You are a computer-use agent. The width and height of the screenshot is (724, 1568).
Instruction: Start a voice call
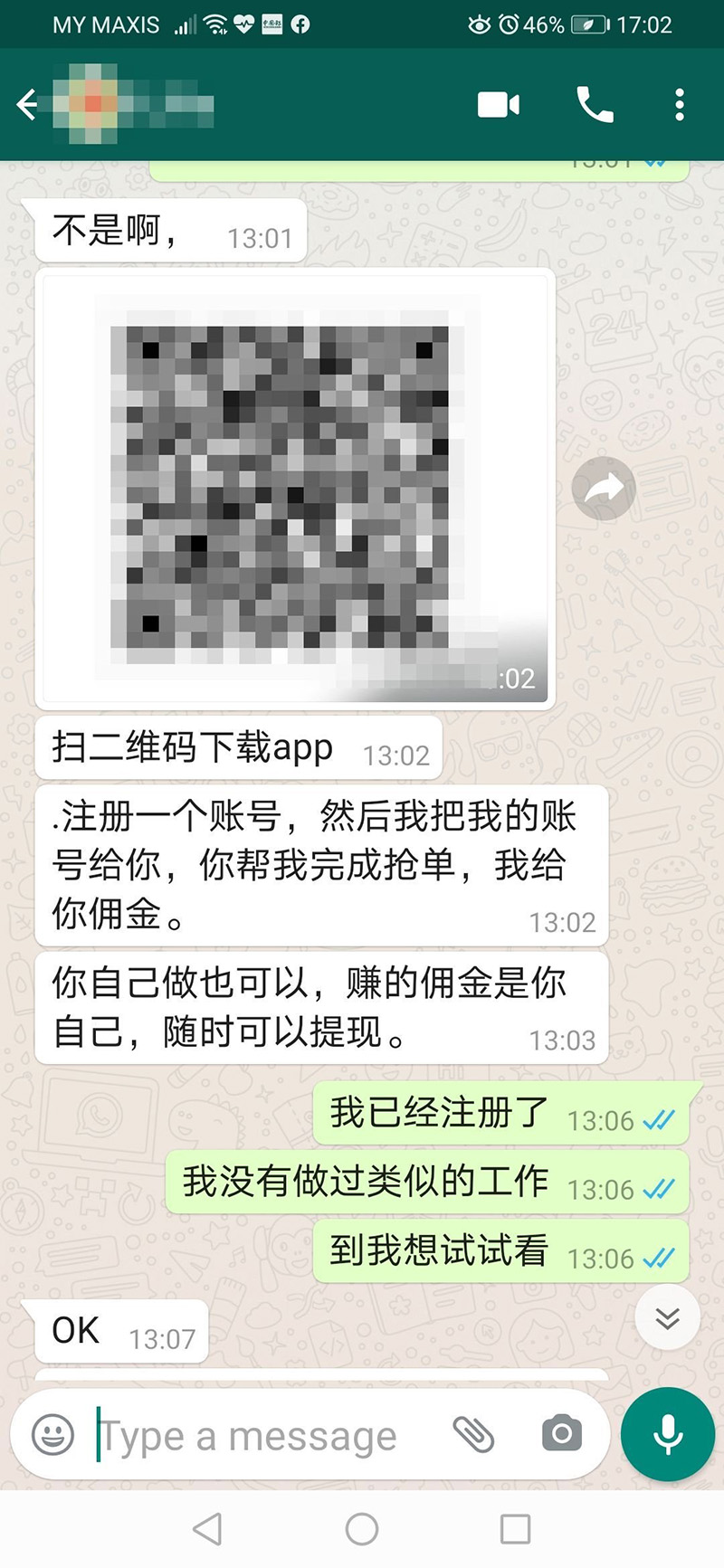pyautogui.click(x=595, y=105)
